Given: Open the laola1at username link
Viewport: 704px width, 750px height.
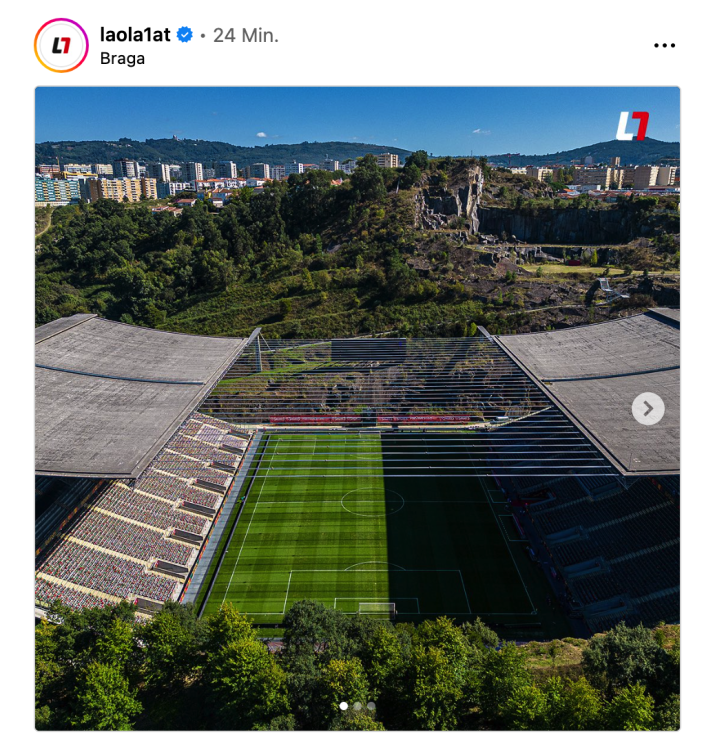Looking at the screenshot, I should 135,35.
